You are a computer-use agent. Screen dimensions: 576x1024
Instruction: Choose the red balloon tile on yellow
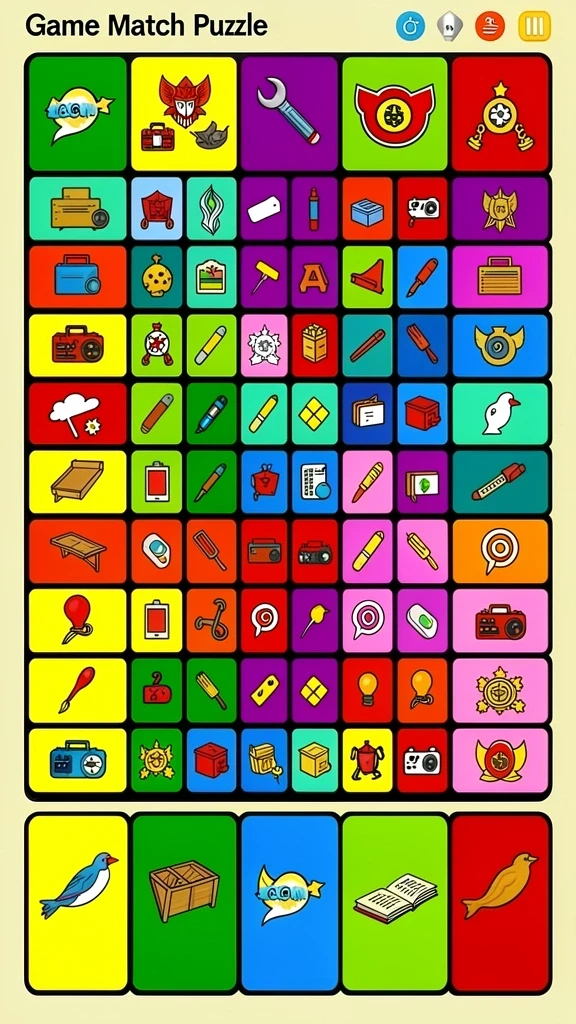(78, 620)
